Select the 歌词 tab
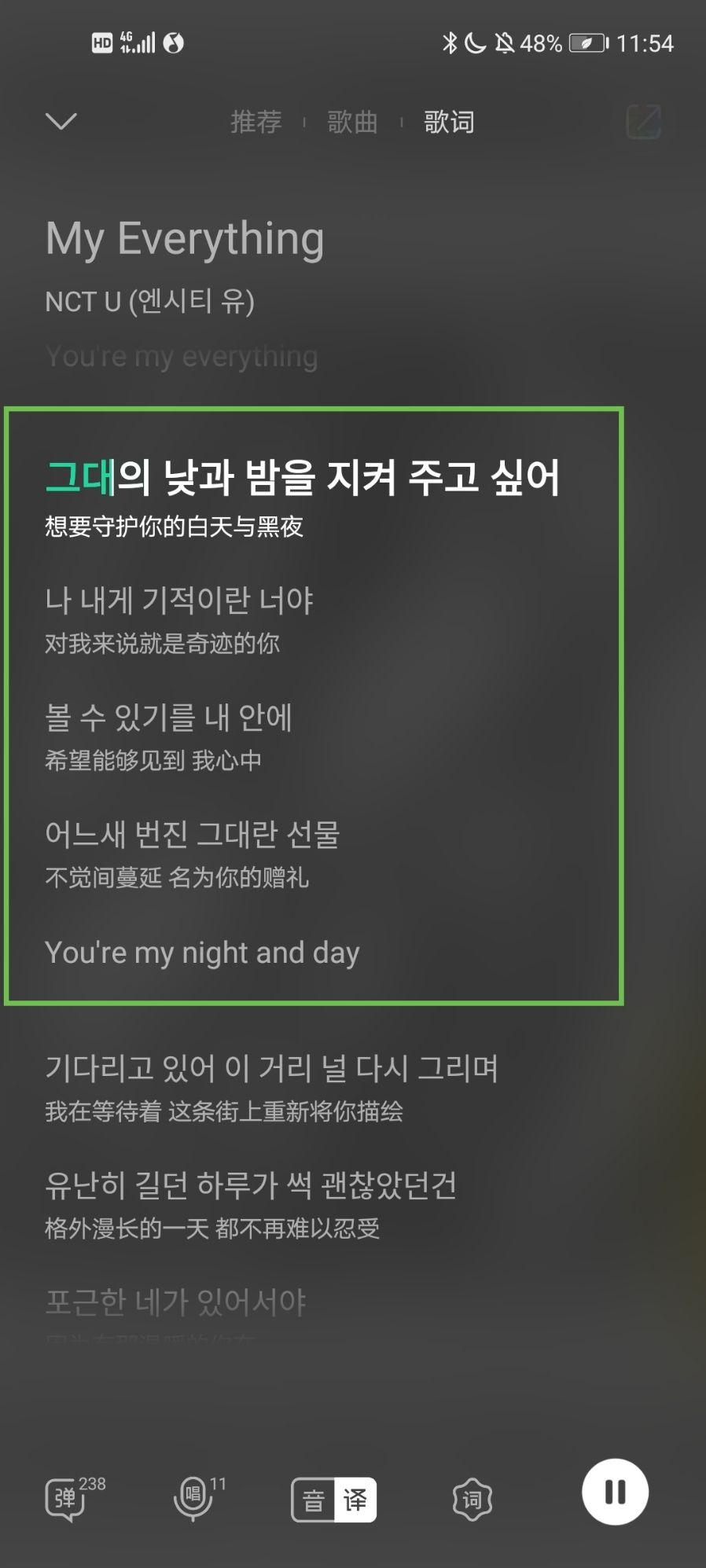Viewport: 706px width, 1568px height. (x=449, y=122)
